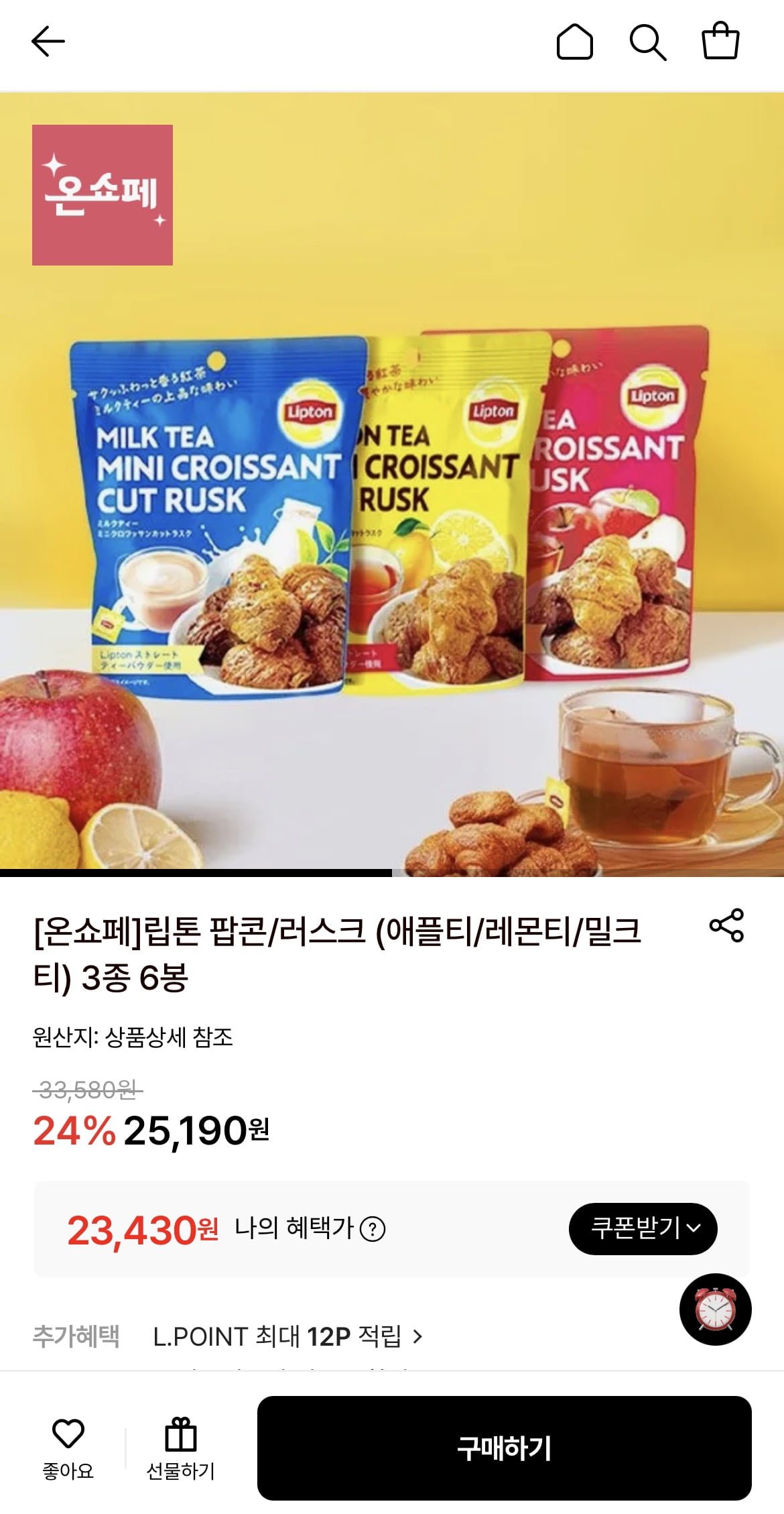
Task: Open 나의 혜택가 help question mark
Action: tap(373, 1229)
